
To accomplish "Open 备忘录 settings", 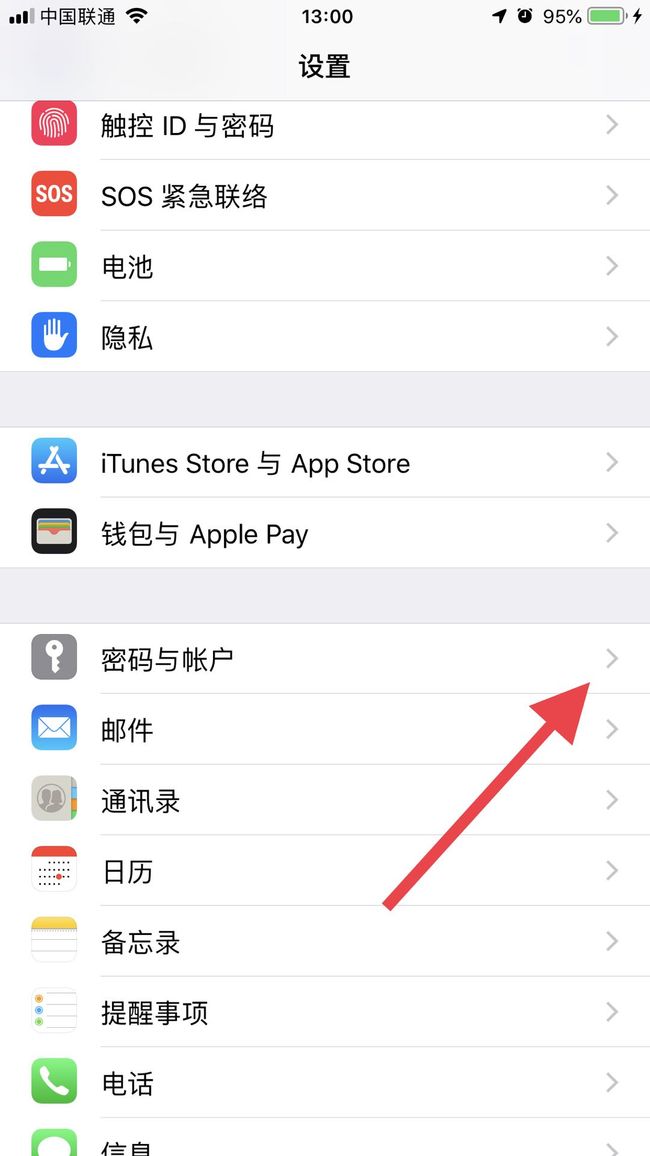I will 325,941.
